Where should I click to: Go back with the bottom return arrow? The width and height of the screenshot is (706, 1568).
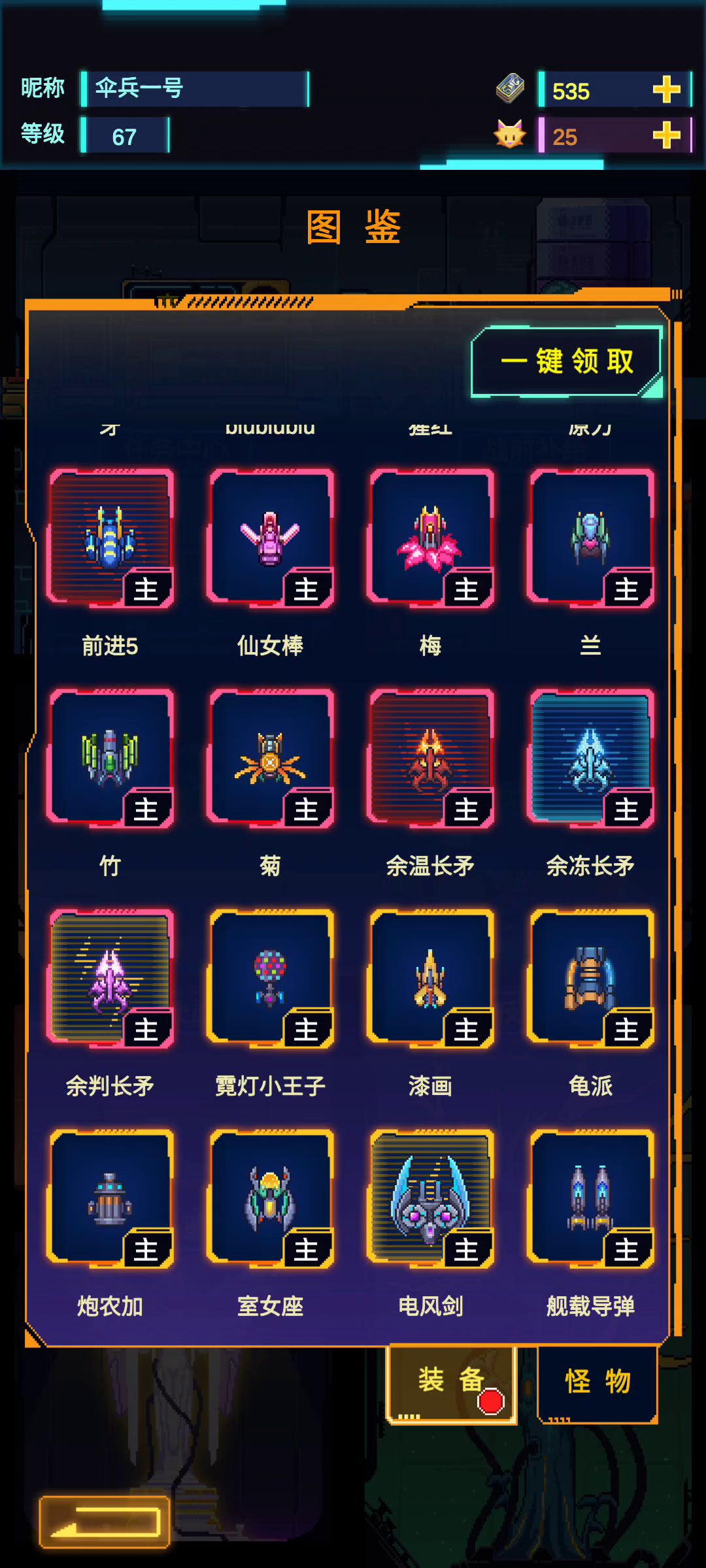pos(105,1521)
